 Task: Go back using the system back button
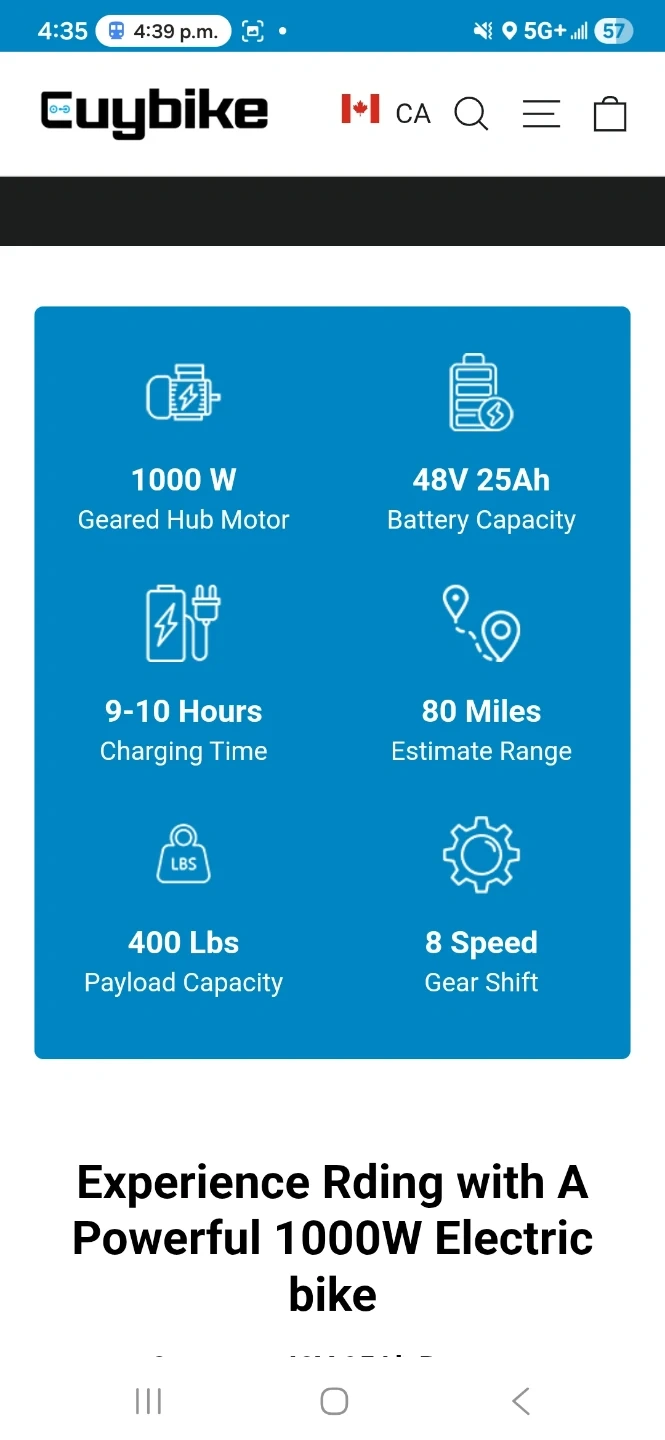pos(520,1401)
